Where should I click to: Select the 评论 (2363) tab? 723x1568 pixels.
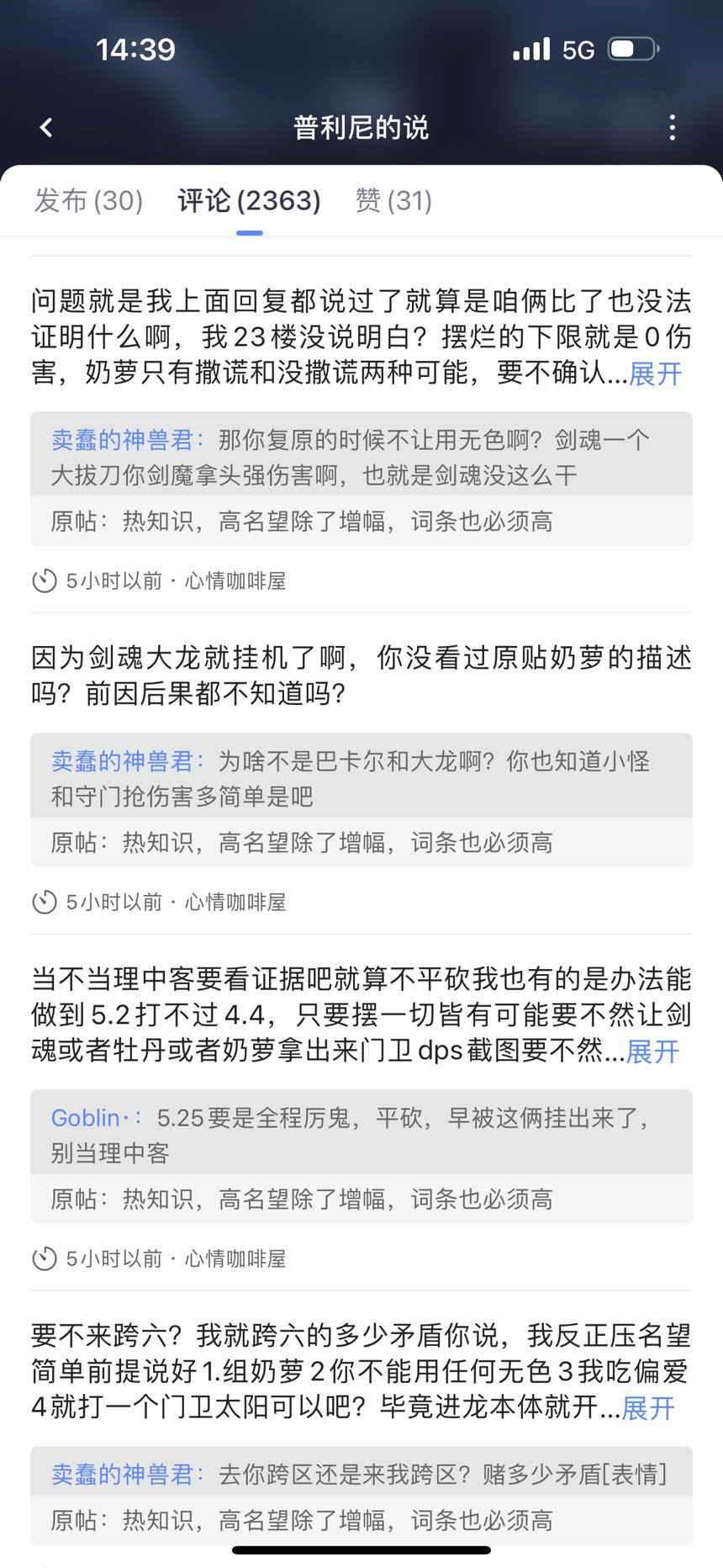tap(249, 201)
